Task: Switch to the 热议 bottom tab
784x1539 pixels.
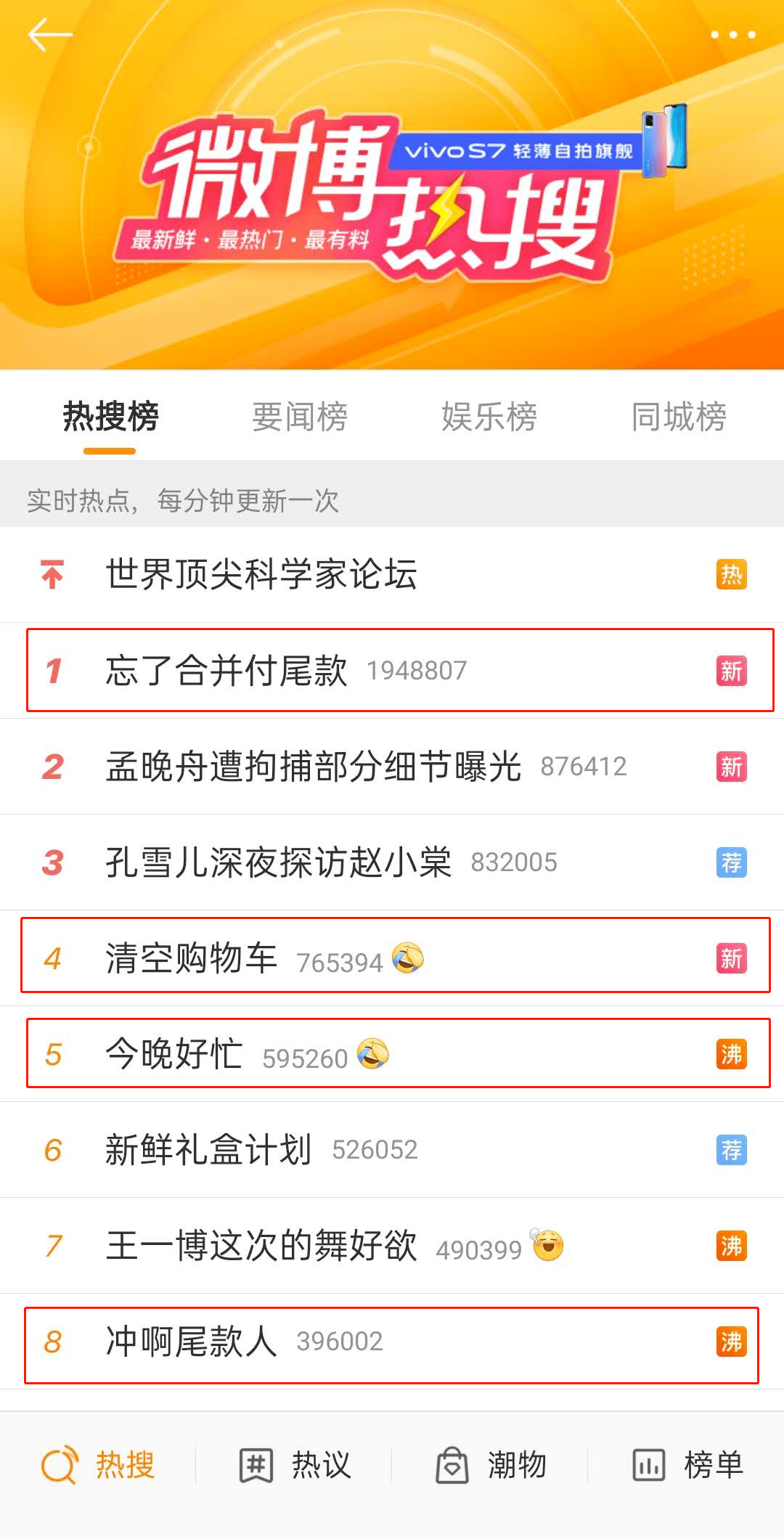Action: pos(295,1465)
